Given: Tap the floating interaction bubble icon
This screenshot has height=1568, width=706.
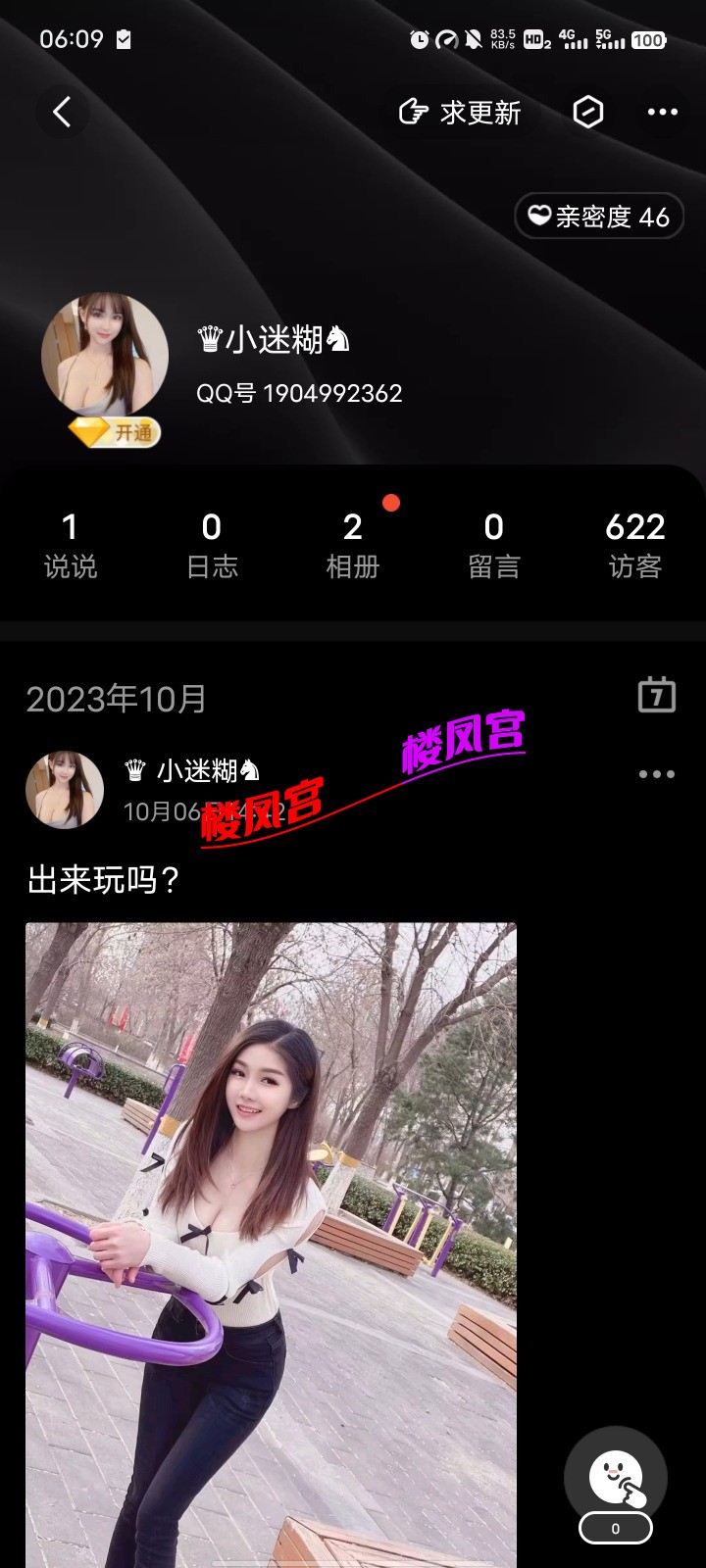Looking at the screenshot, I should coord(614,1470).
